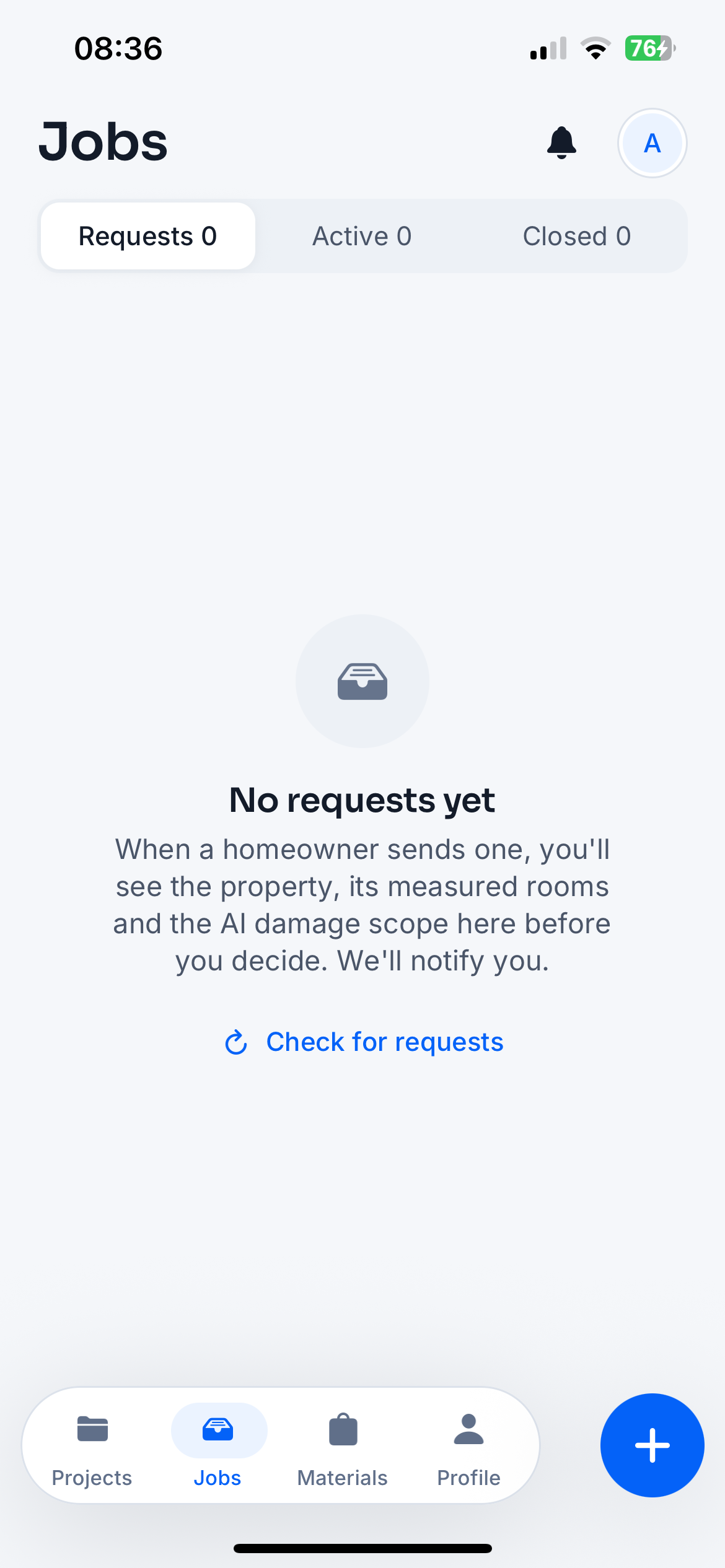Select the Requests 0 segment

pyautogui.click(x=148, y=236)
